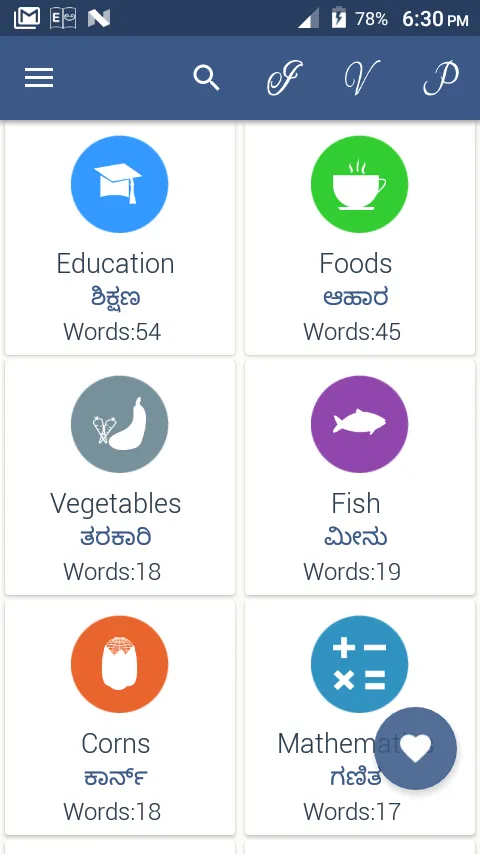Choose the Corns category card
Image resolution: width=480 pixels, height=854 pixels.
[x=120, y=717]
